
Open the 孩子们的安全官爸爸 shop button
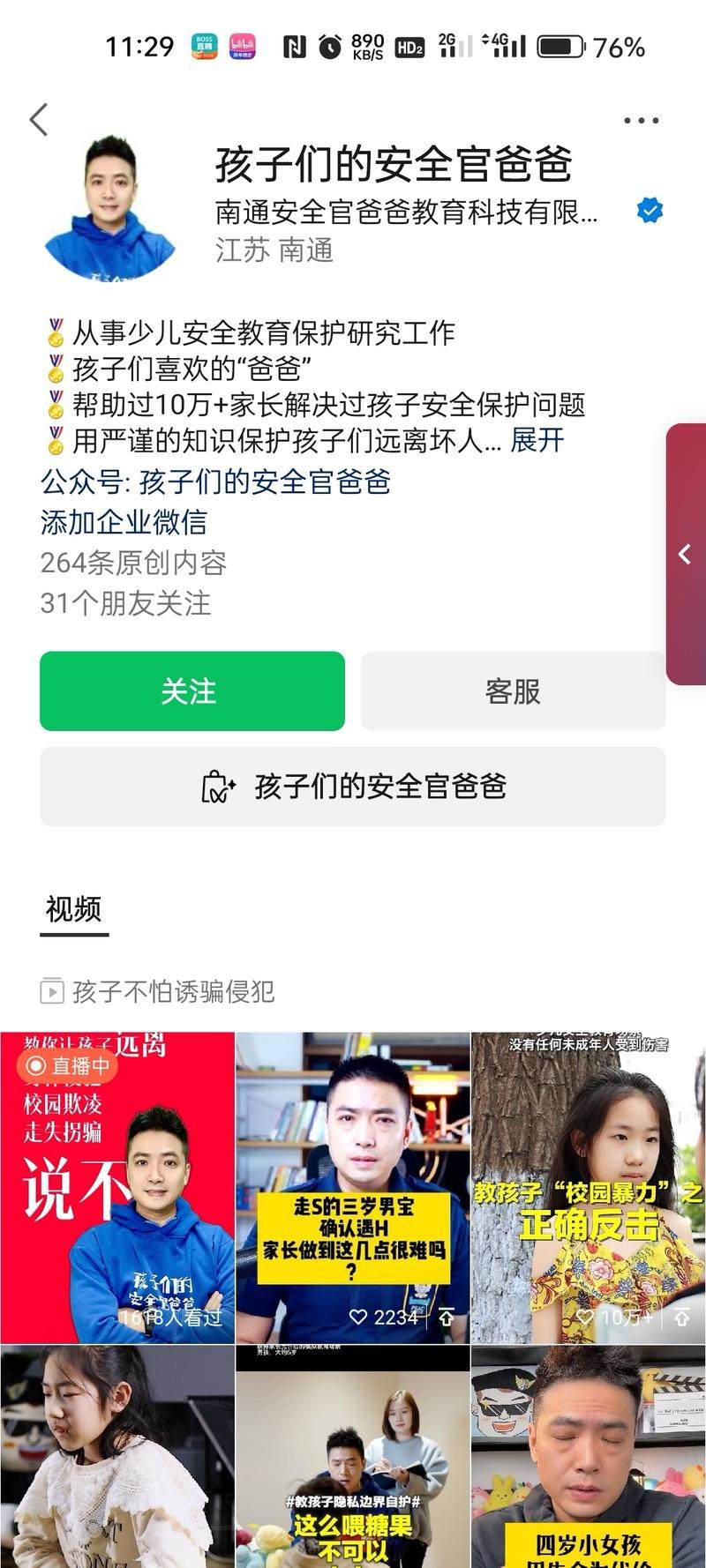(x=352, y=787)
